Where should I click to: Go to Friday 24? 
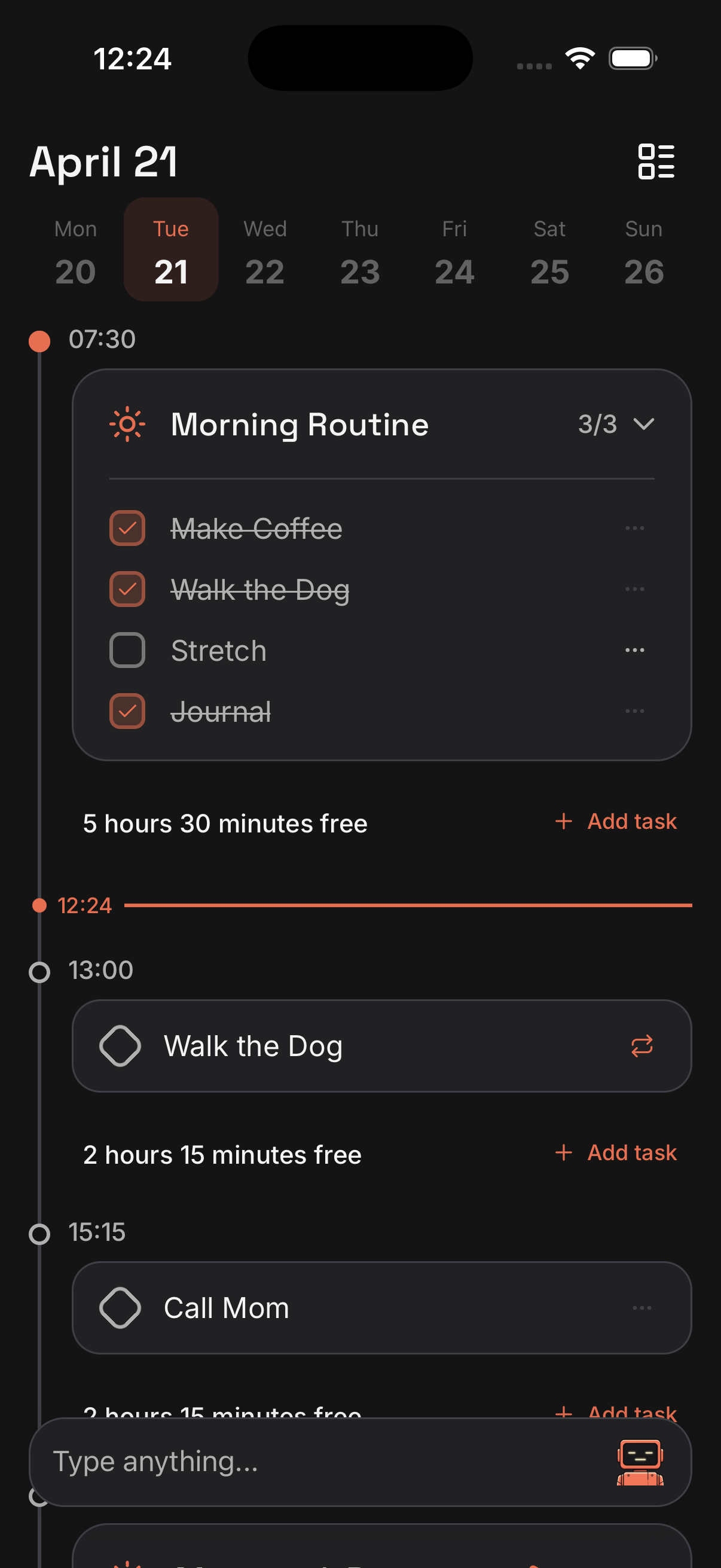coord(454,251)
